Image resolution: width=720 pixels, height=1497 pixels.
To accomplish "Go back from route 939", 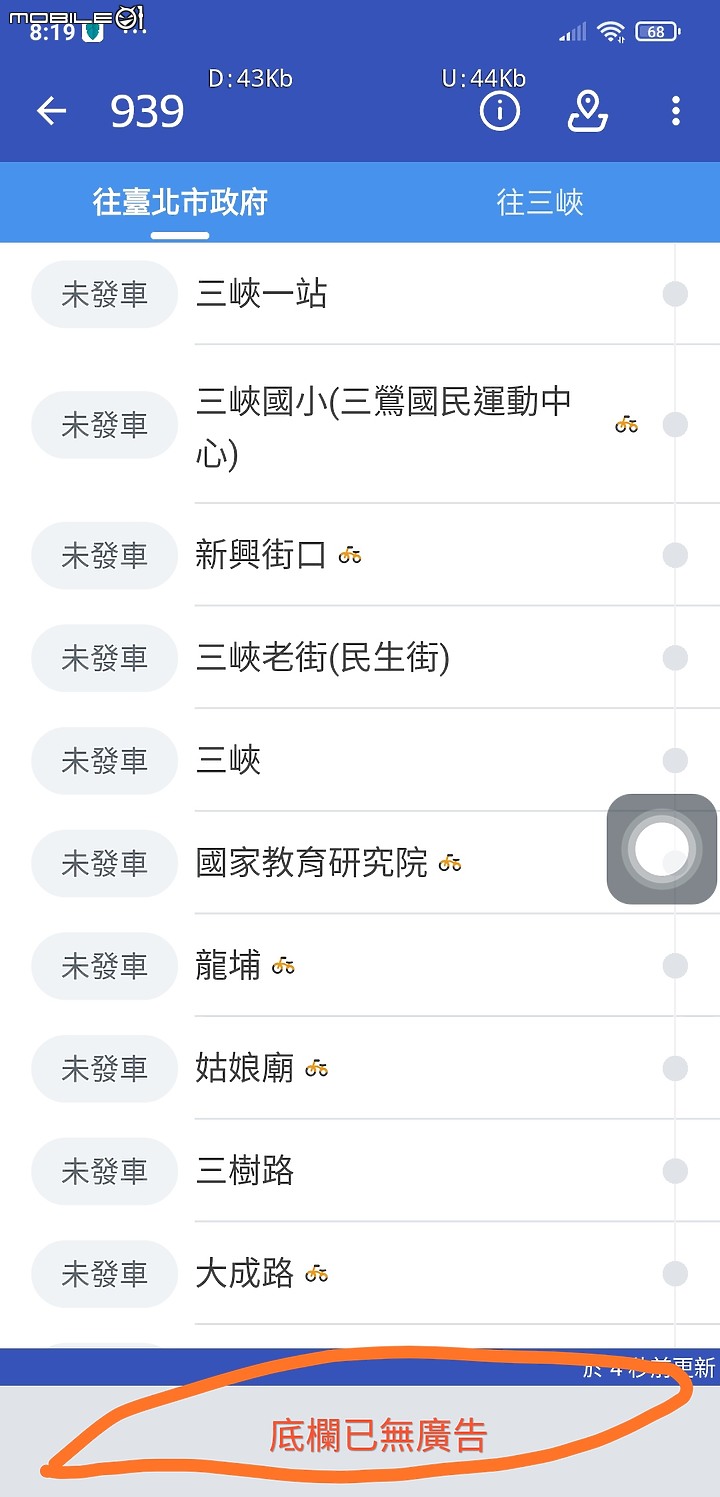I will (x=51, y=111).
